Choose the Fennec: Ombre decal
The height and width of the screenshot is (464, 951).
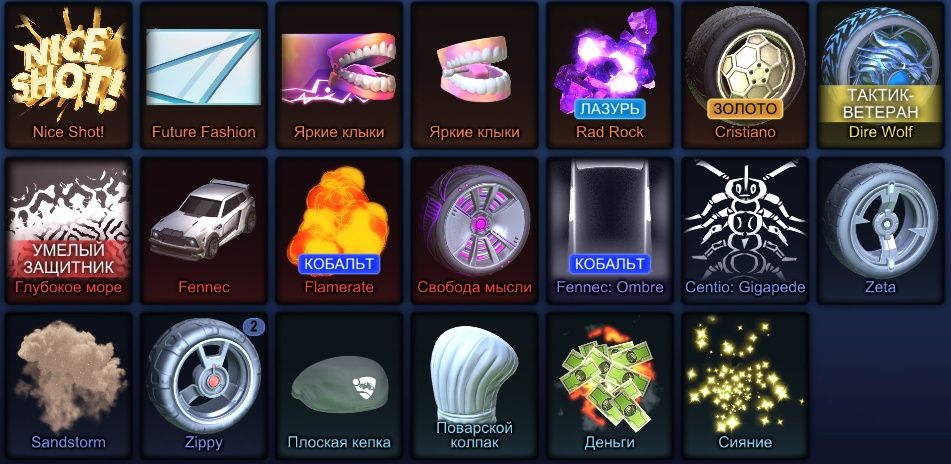click(x=610, y=228)
